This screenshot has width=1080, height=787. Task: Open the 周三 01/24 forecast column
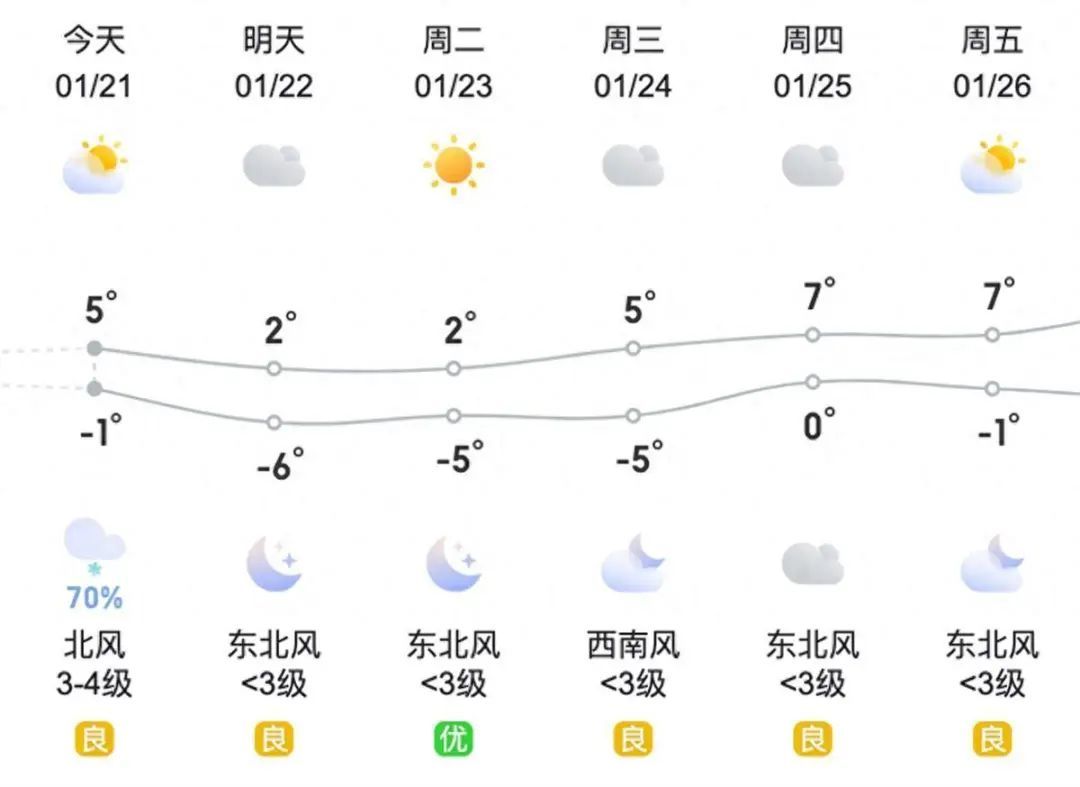pos(632,63)
